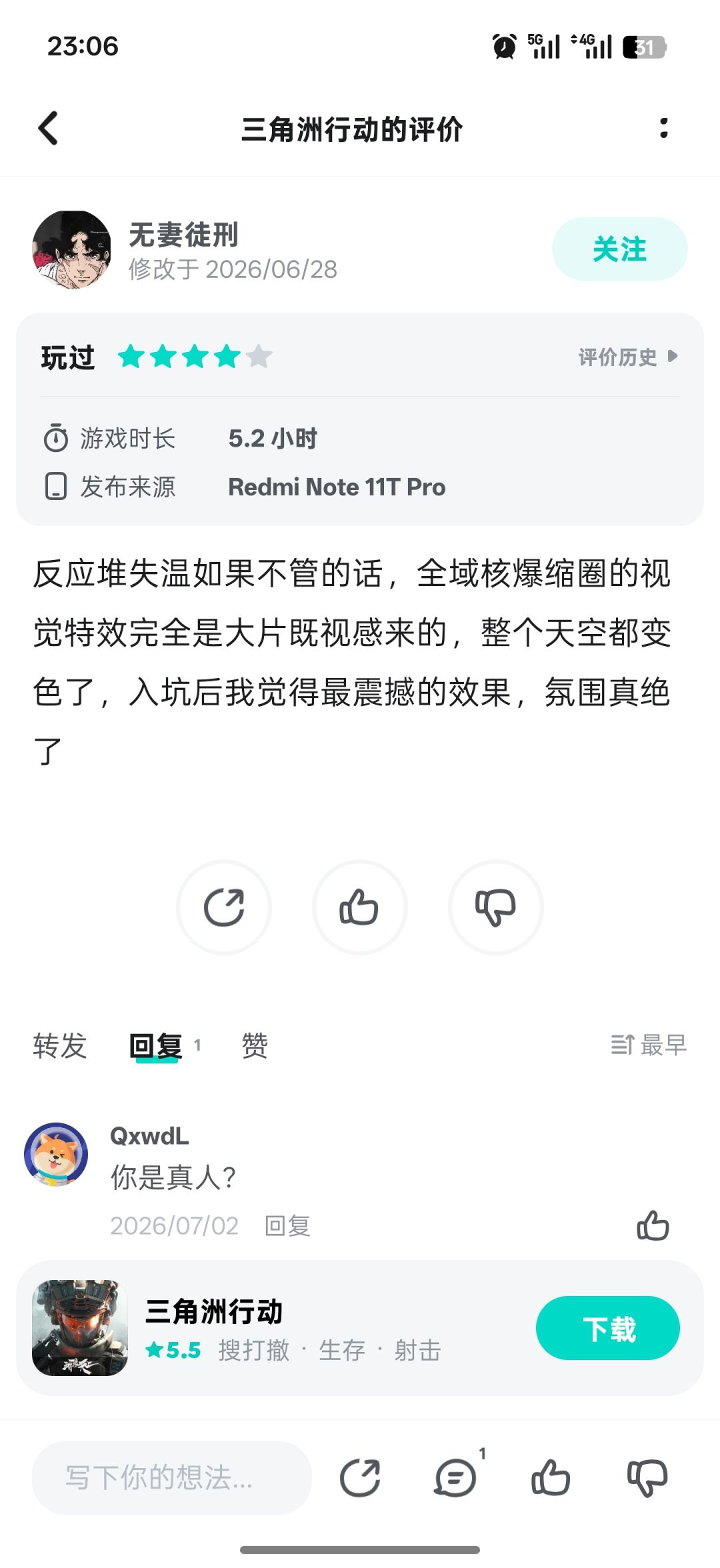Image resolution: width=720 pixels, height=1568 pixels.
Task: Switch to the 转发 tab
Action: [60, 1045]
